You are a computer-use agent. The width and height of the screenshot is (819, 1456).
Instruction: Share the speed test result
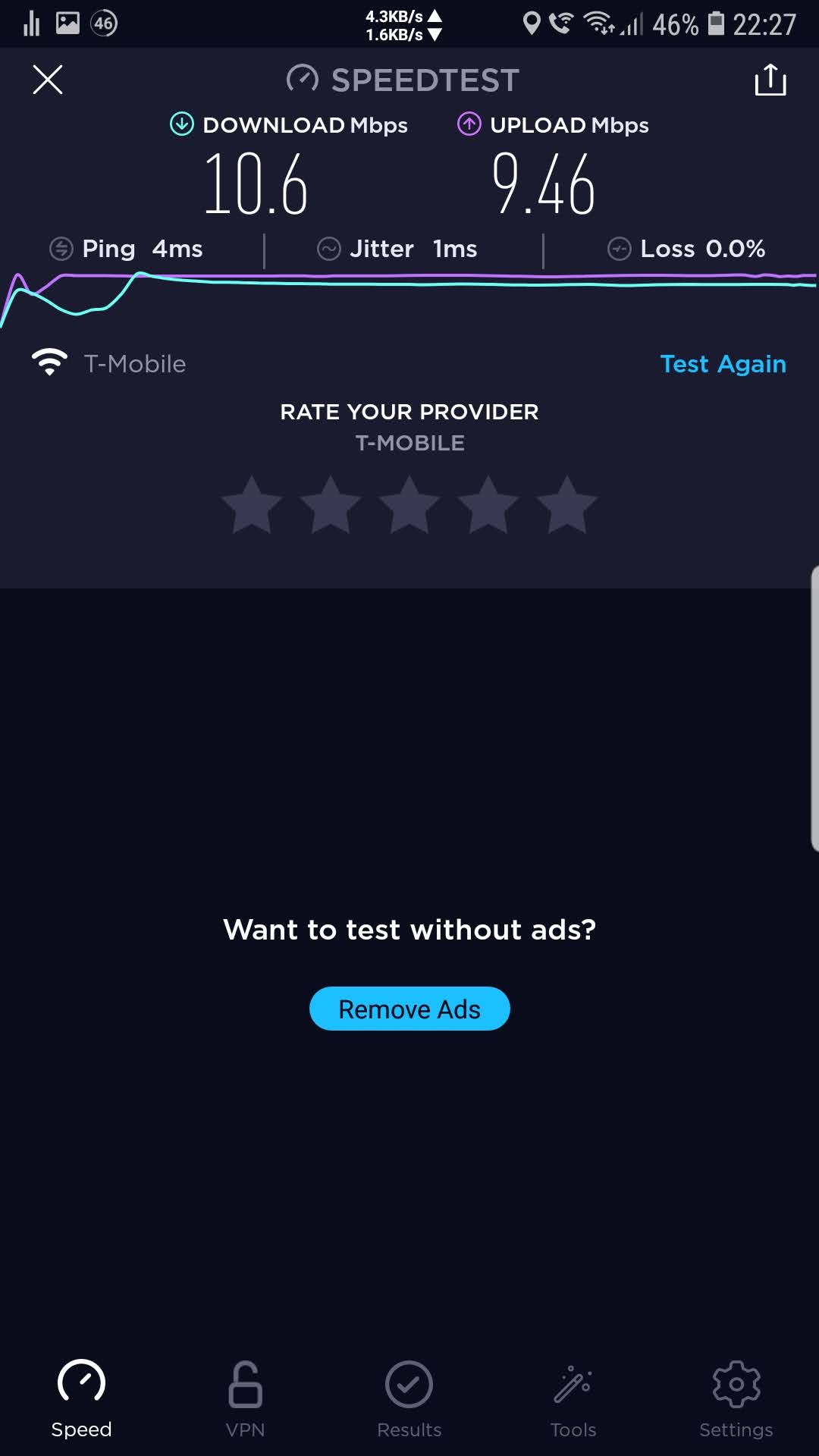770,80
